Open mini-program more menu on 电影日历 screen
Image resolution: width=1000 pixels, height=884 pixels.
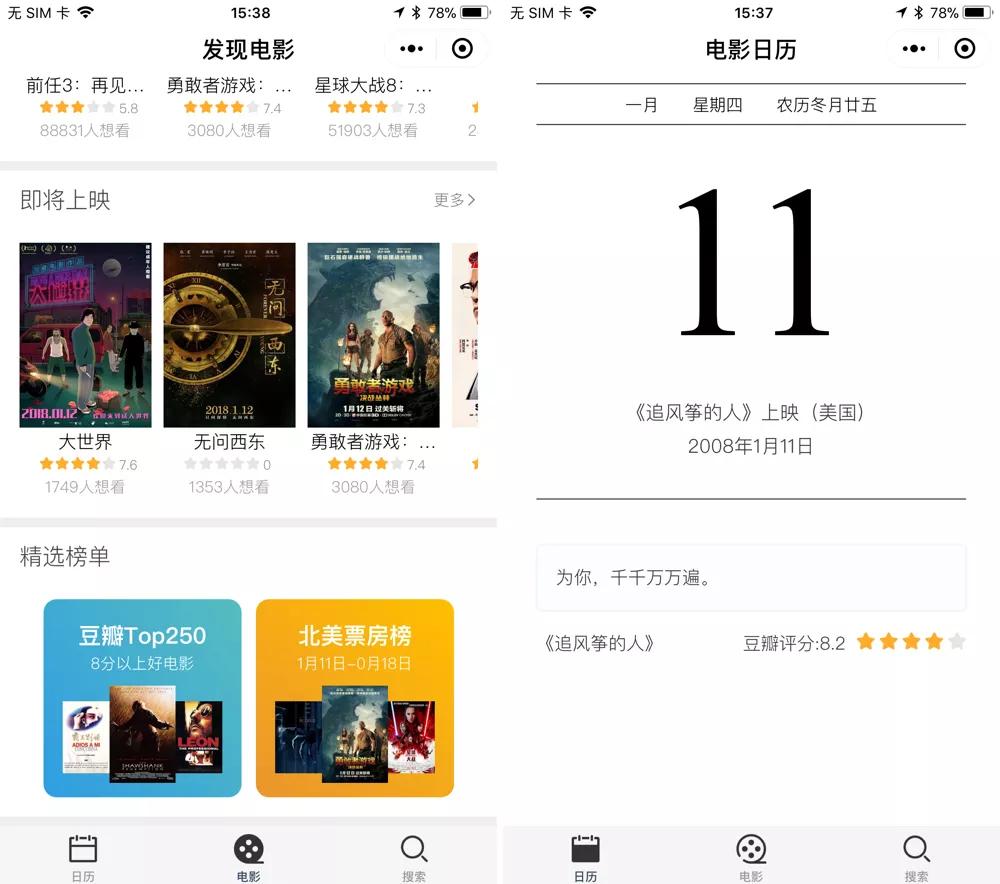913,49
